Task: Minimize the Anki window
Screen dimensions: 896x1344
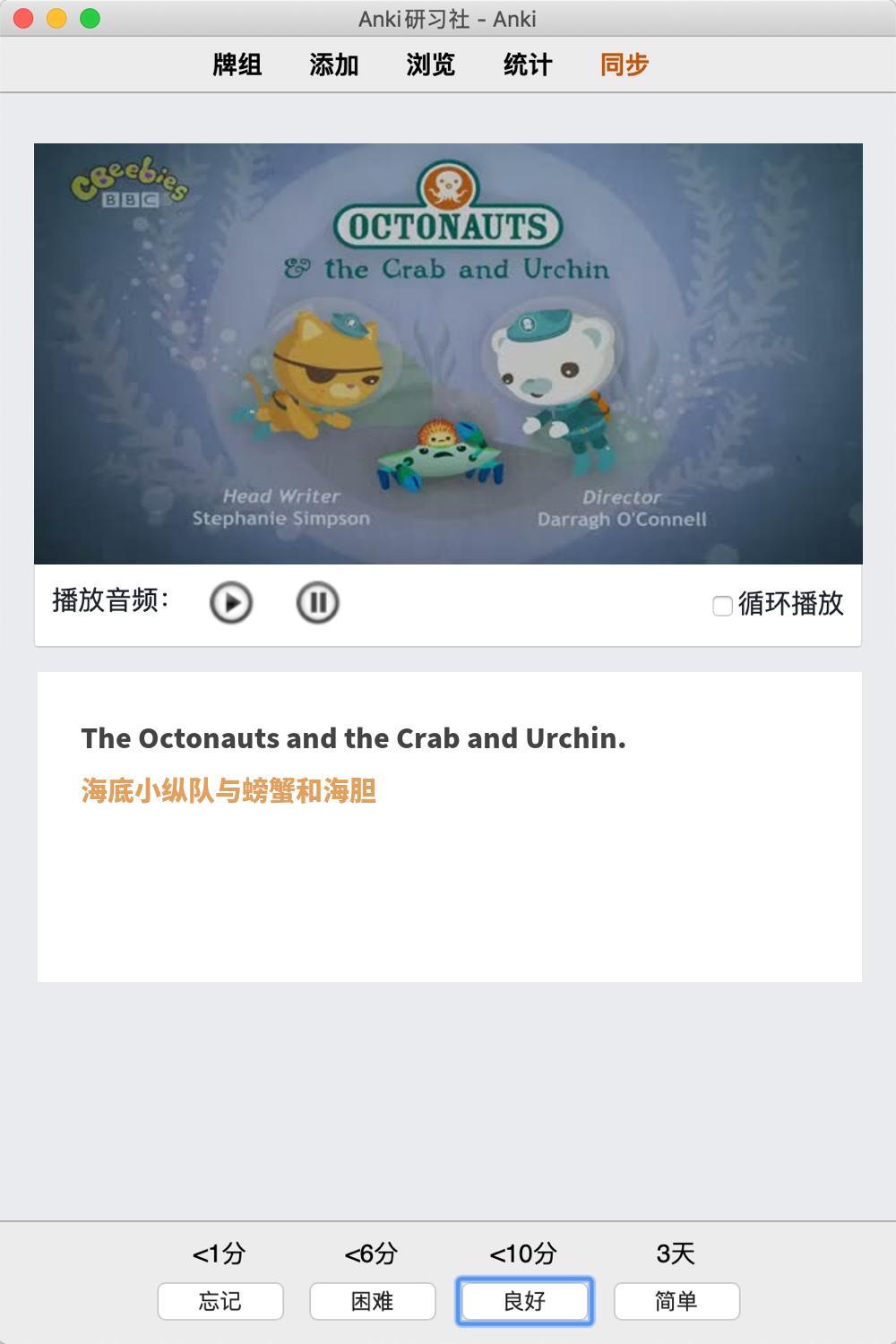Action: (x=56, y=18)
